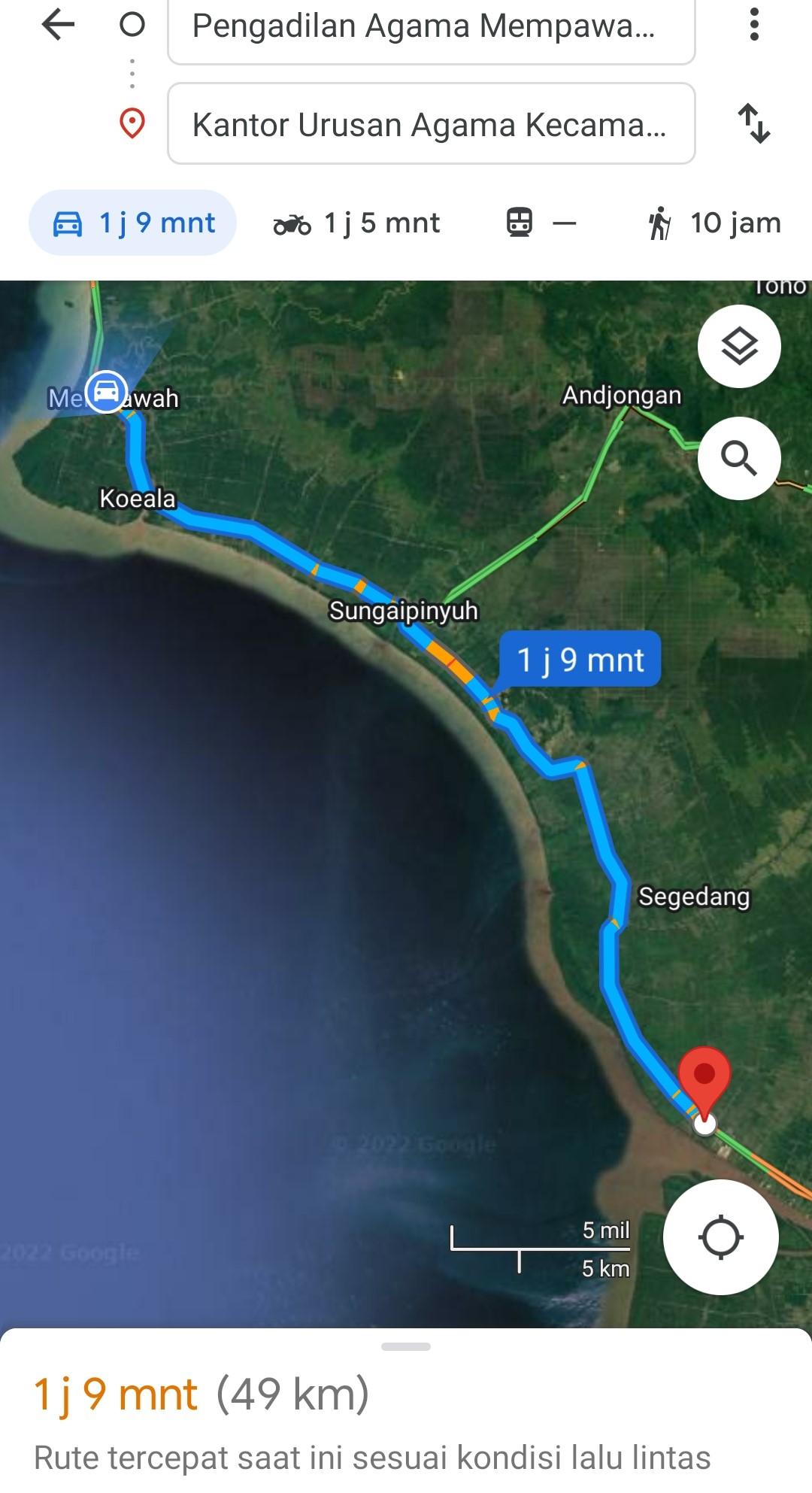This screenshot has width=812, height=1493.
Task: Open the map layers button
Action: point(739,347)
